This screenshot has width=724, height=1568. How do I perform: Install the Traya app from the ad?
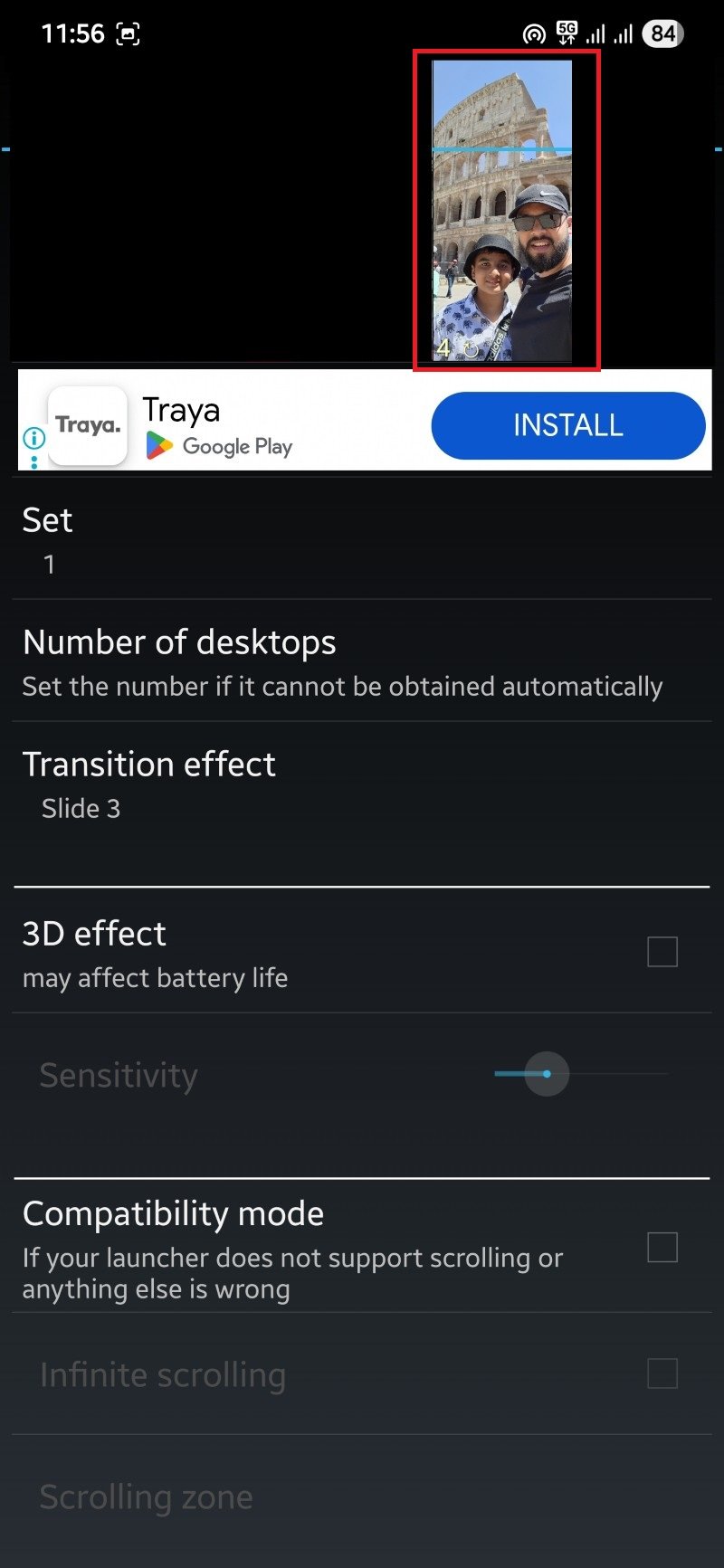(567, 425)
